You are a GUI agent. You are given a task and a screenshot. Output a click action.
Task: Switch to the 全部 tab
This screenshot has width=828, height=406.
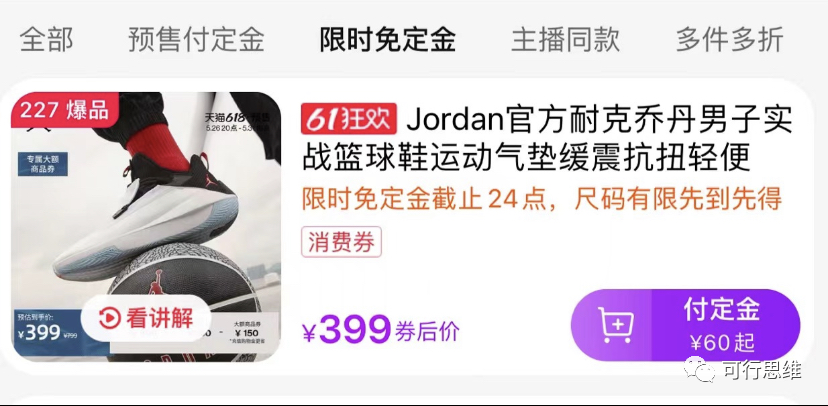[47, 40]
